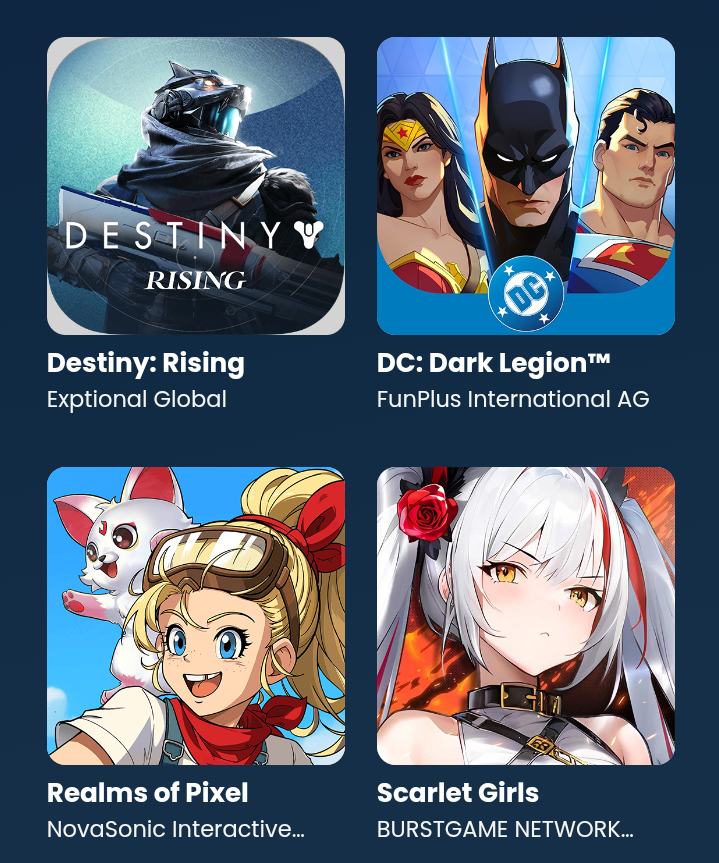Select the Realms of Pixel game
This screenshot has width=719, height=863.
pyautogui.click(x=196, y=615)
